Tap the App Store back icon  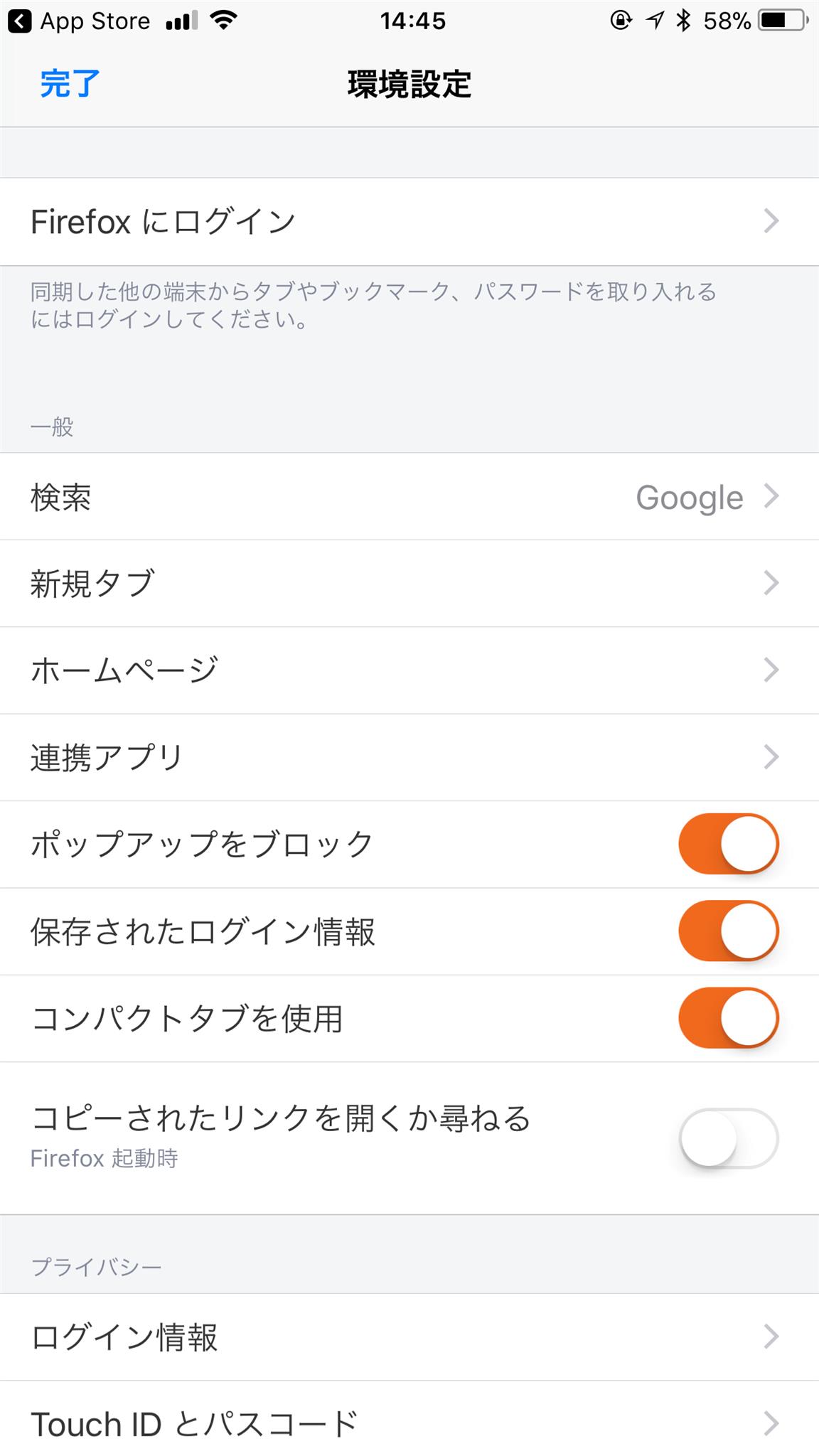pyautogui.click(x=21, y=21)
